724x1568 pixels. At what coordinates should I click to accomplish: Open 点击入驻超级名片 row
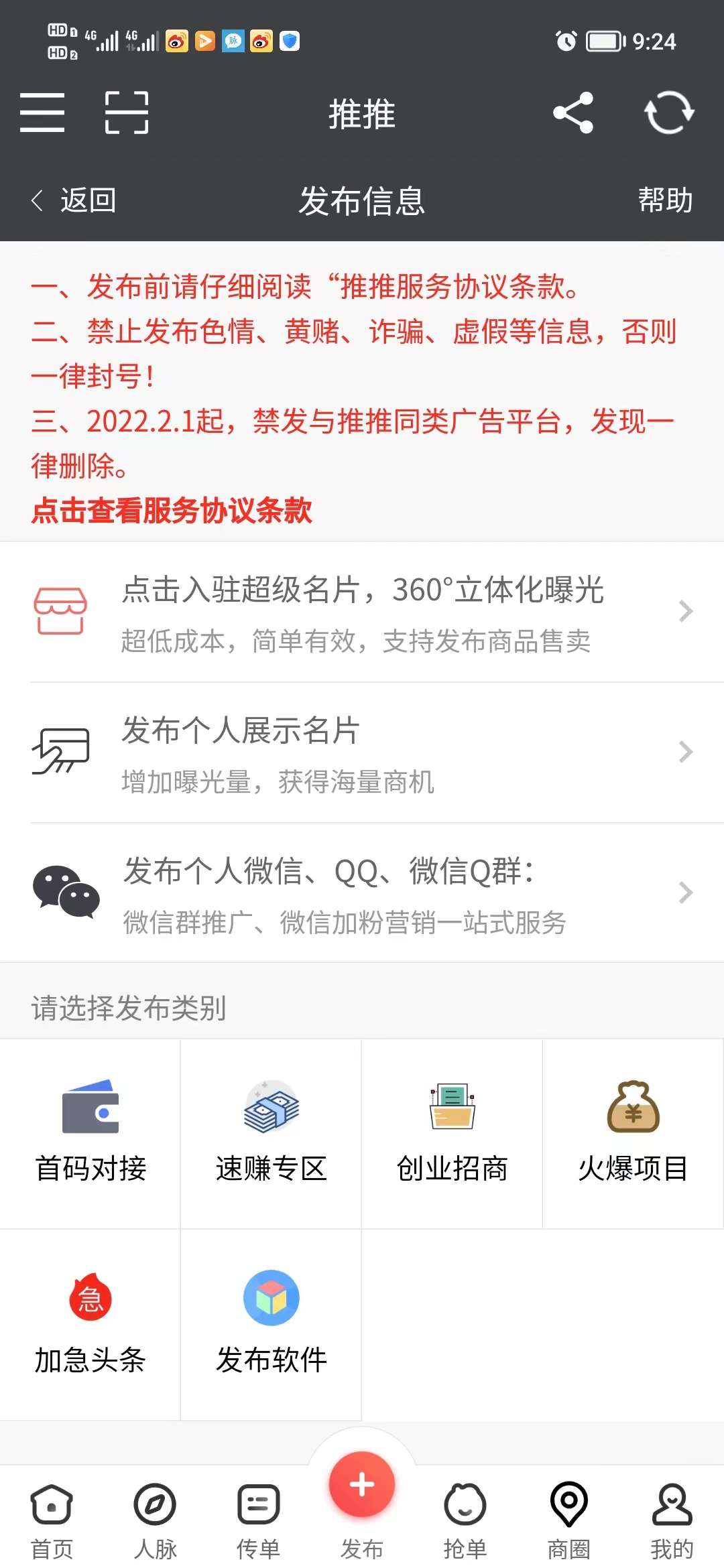(362, 612)
